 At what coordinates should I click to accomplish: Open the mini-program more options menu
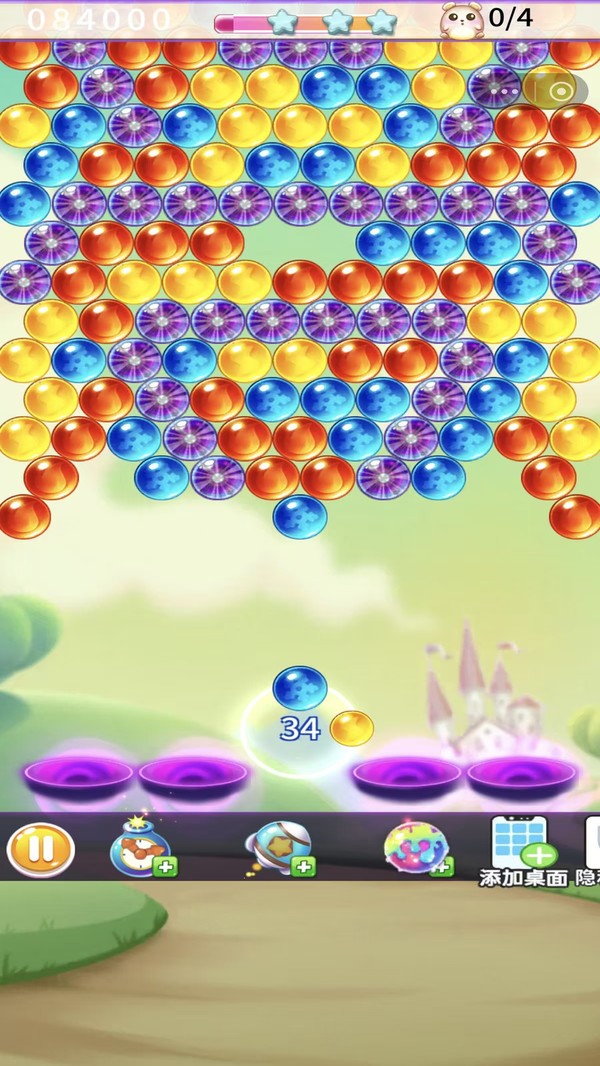(x=504, y=91)
